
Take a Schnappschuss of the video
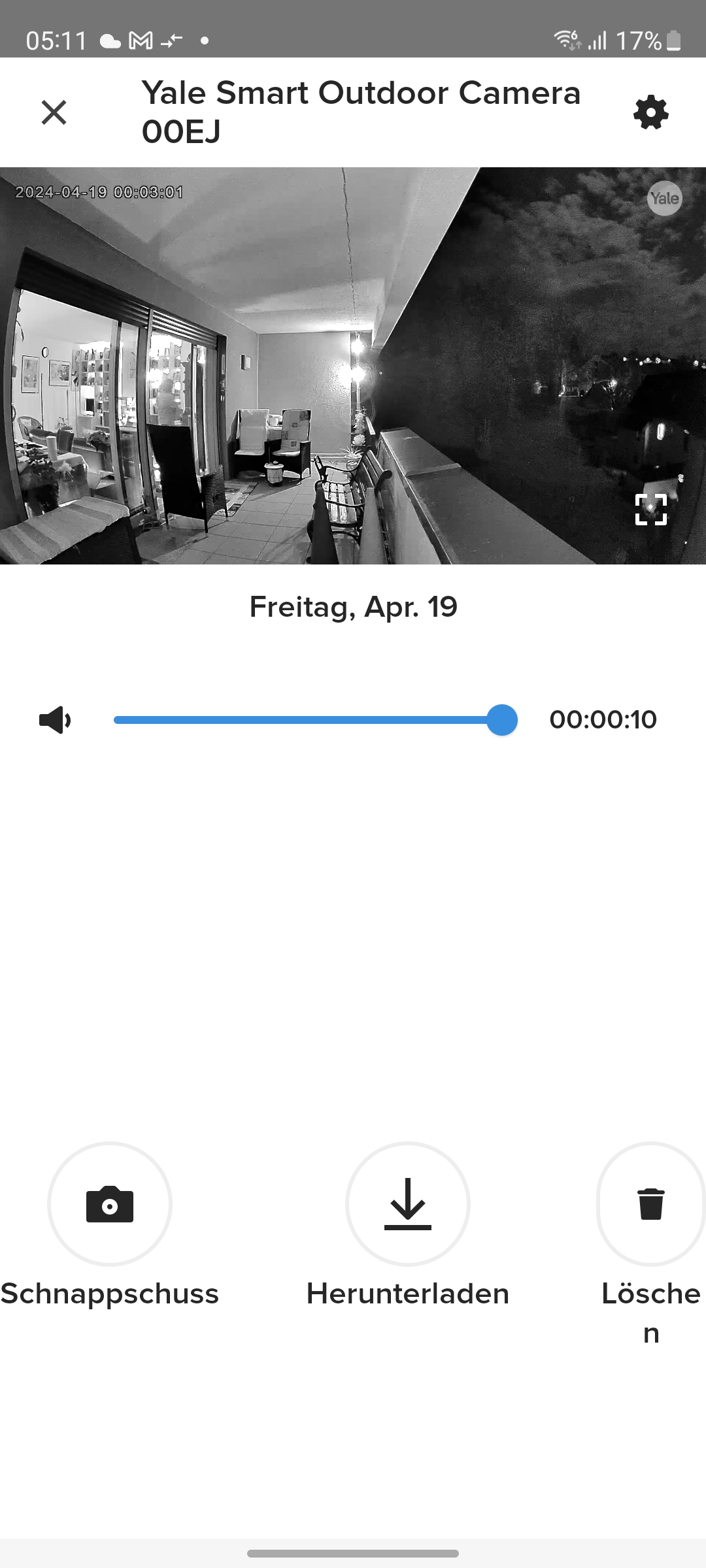[110, 1204]
